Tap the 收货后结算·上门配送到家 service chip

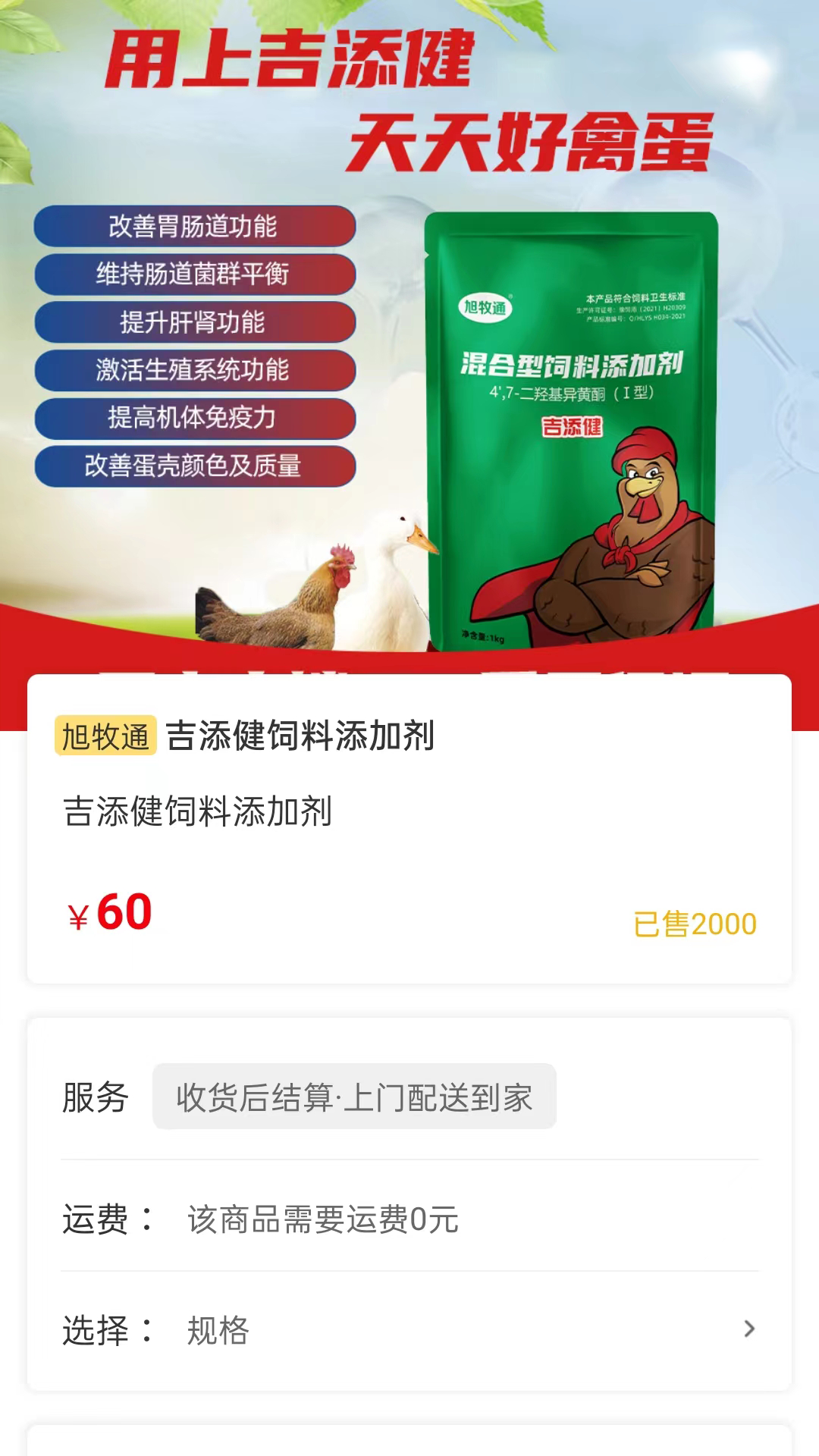[x=354, y=1097]
